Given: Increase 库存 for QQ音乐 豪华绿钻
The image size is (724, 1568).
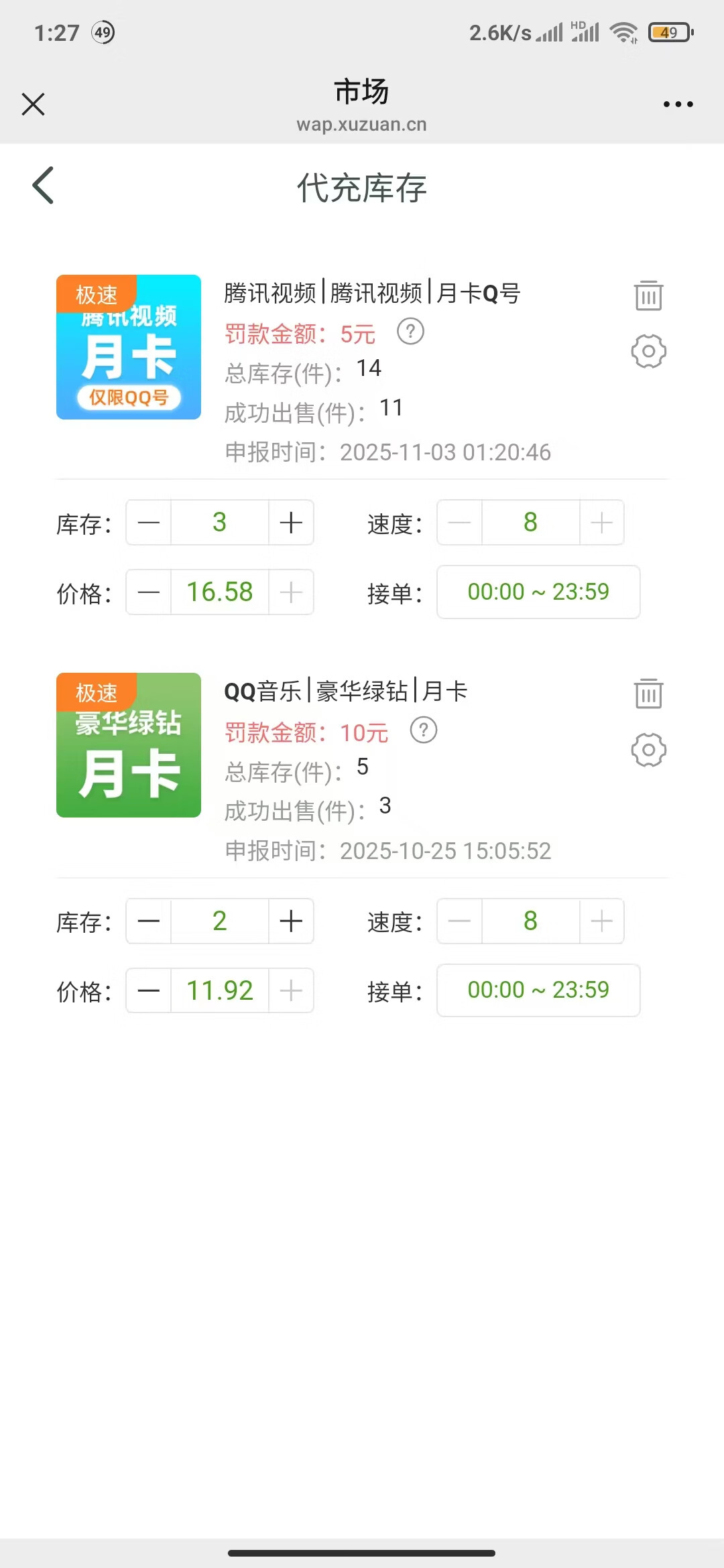Looking at the screenshot, I should (291, 921).
